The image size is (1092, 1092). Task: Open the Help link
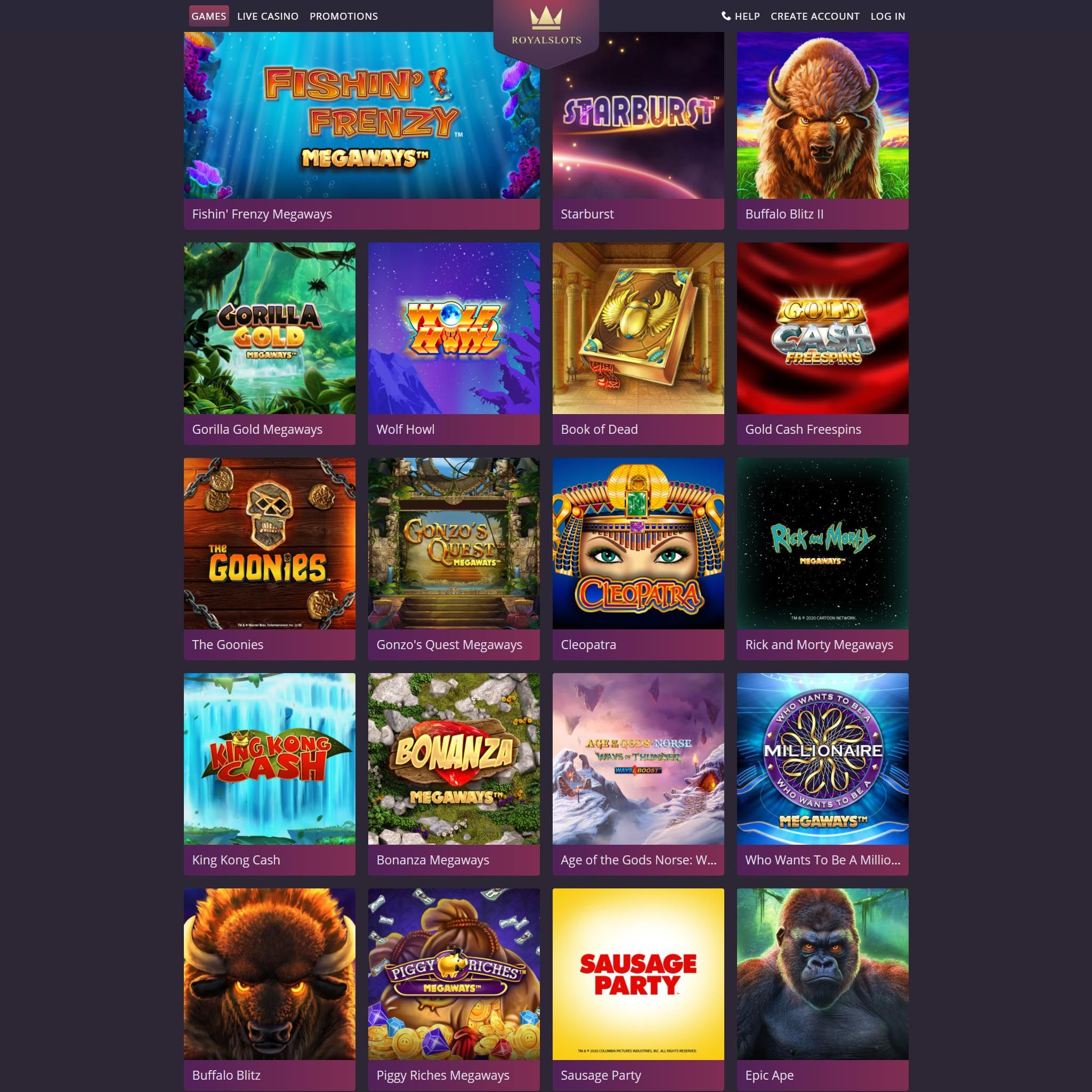pos(740,17)
